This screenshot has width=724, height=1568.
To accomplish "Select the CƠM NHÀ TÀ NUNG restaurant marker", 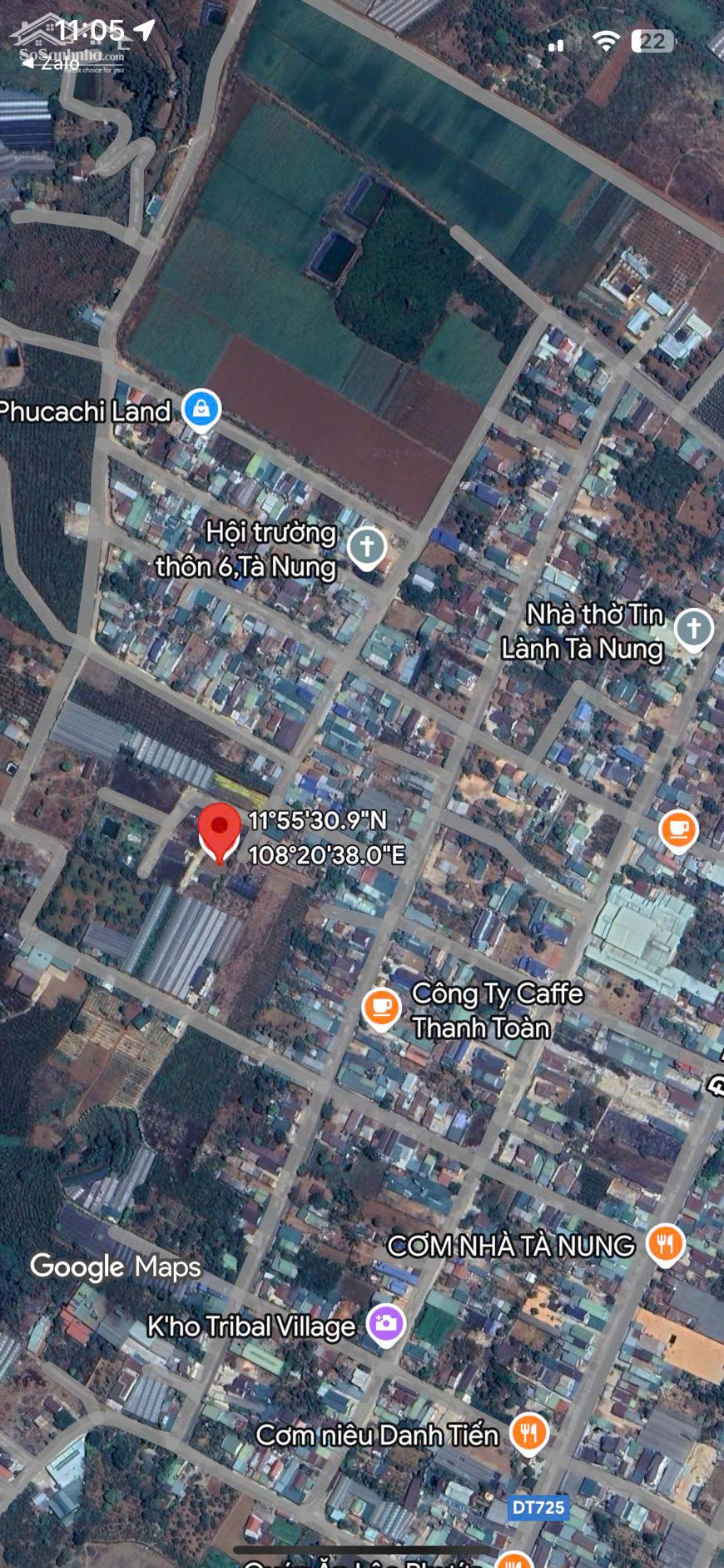I will pos(665,1243).
